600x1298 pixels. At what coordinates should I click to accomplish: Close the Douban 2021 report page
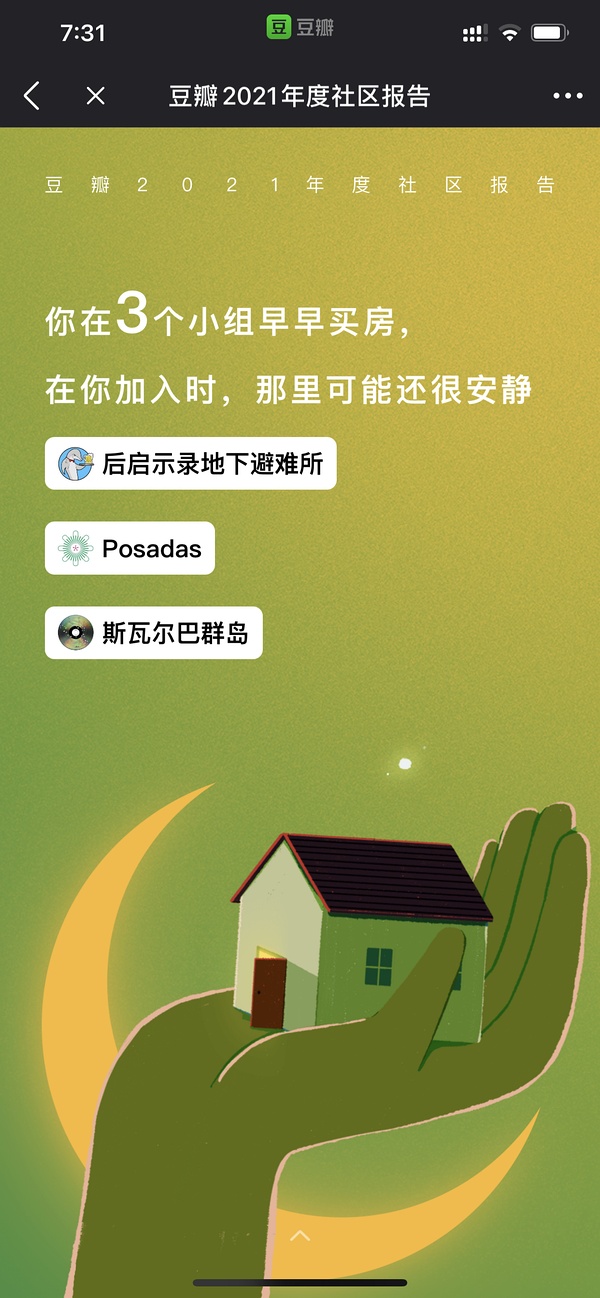pyautogui.click(x=95, y=96)
